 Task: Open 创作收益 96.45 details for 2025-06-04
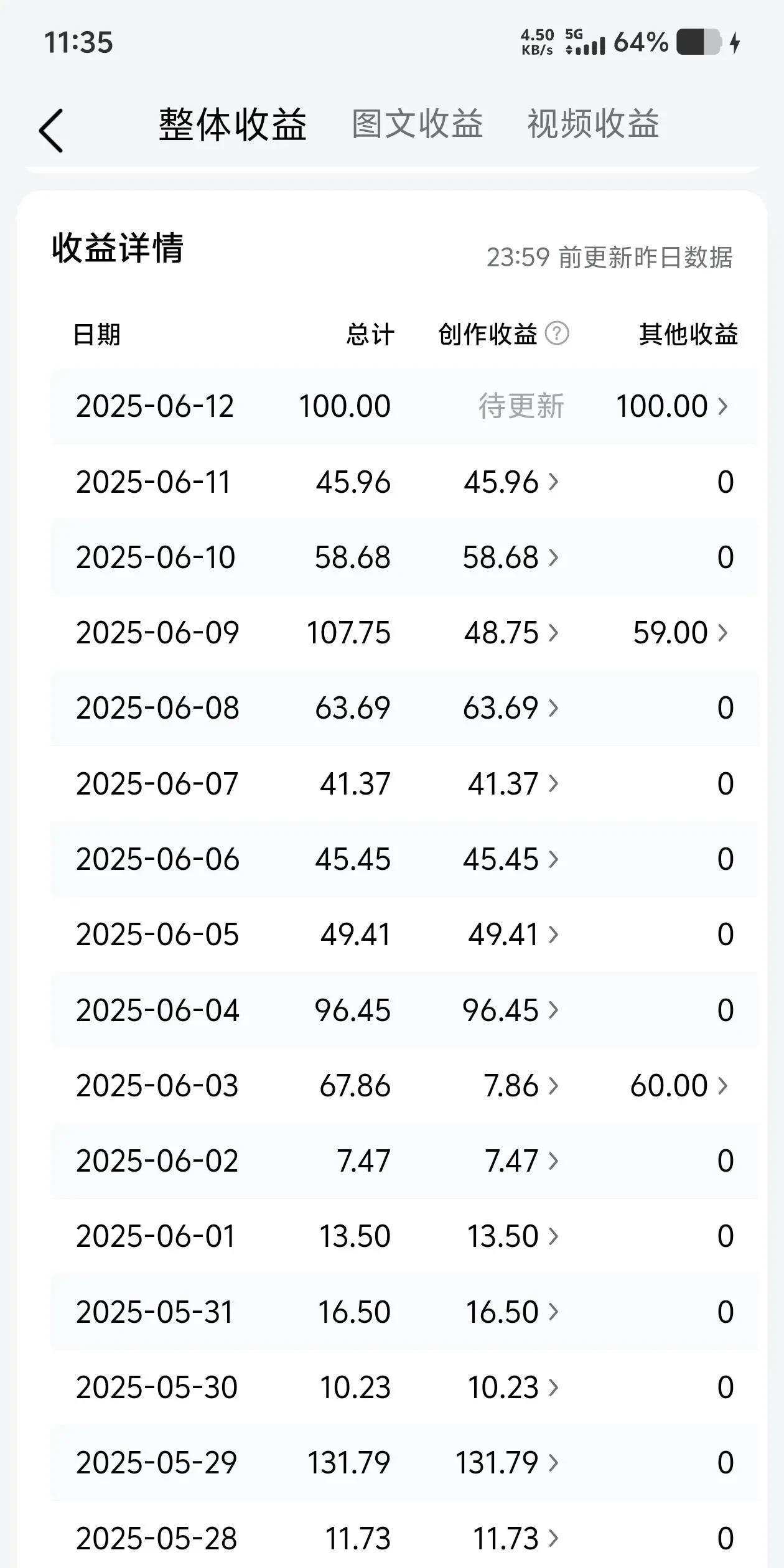pyautogui.click(x=511, y=1010)
